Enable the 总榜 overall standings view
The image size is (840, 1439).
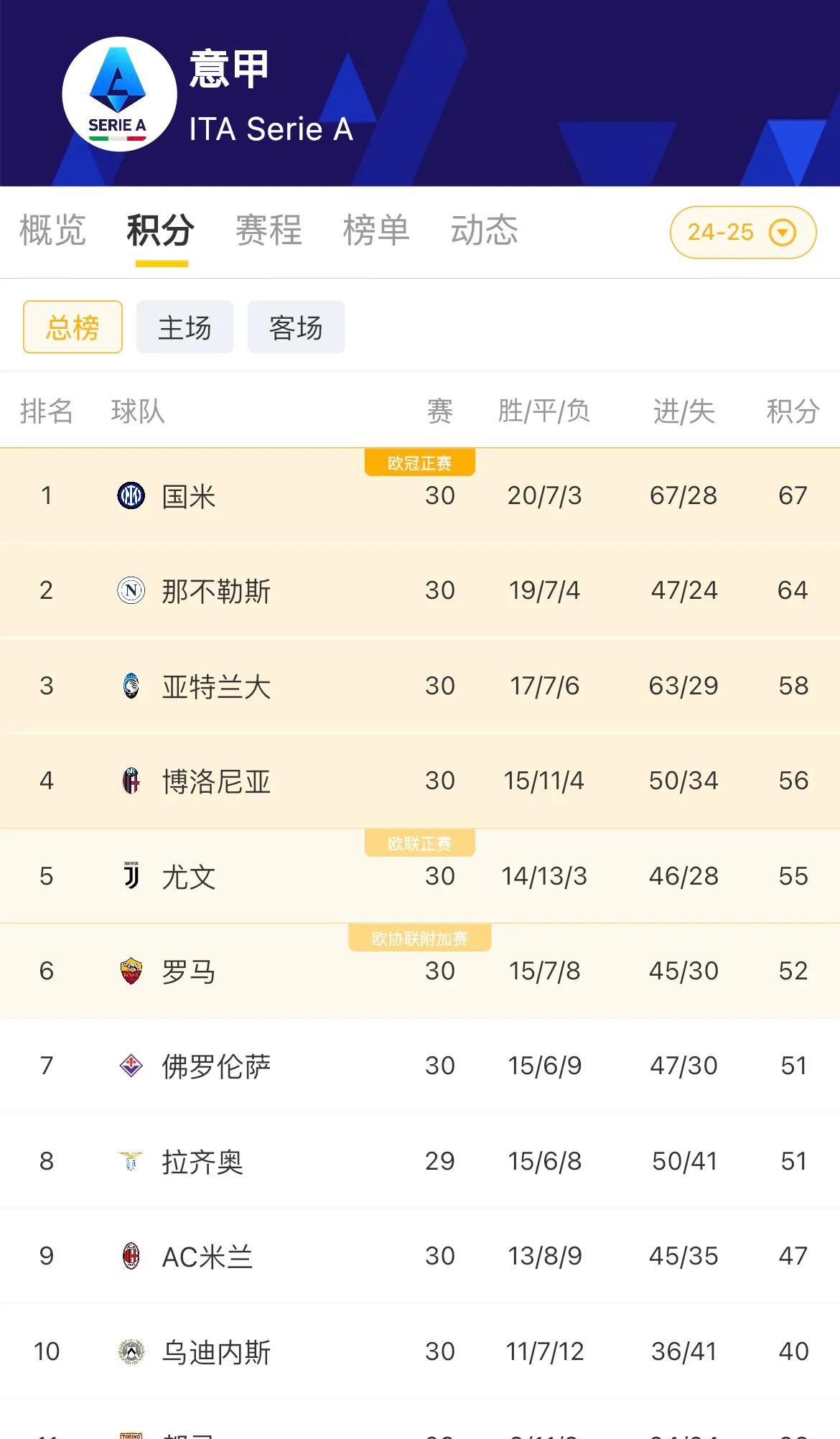pos(72,327)
